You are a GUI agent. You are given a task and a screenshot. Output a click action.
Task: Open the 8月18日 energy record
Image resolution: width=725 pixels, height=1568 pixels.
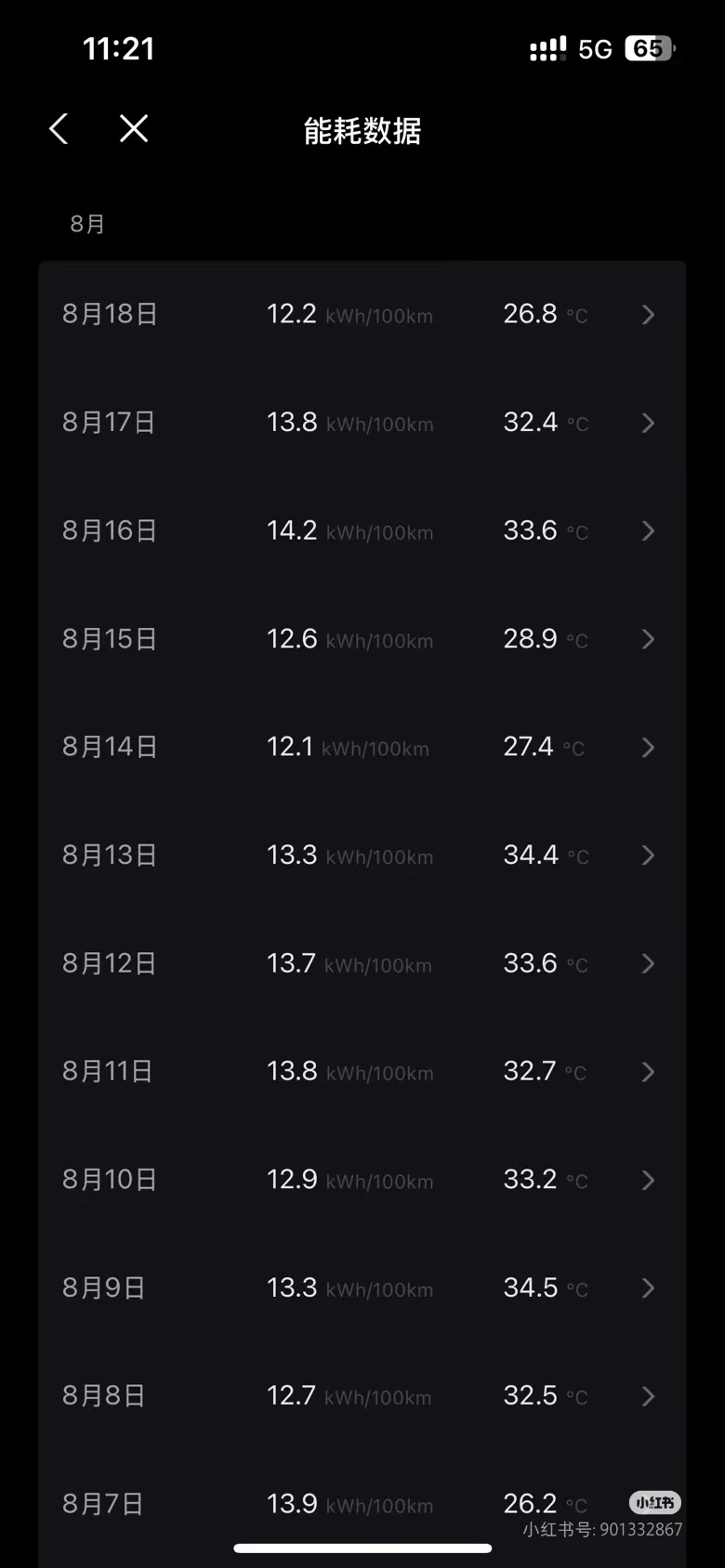362,315
